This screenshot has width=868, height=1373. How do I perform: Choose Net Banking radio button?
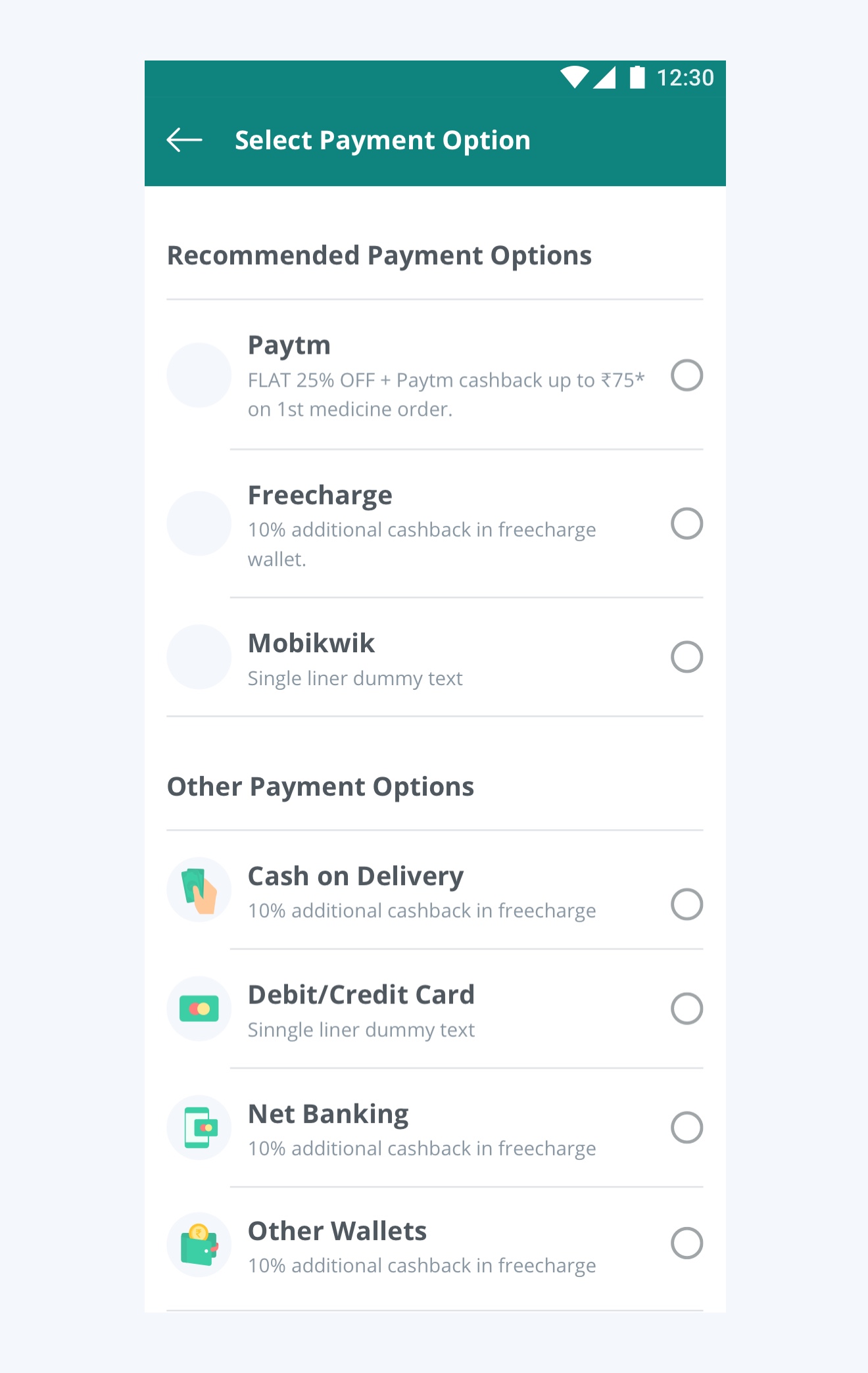(x=687, y=1128)
